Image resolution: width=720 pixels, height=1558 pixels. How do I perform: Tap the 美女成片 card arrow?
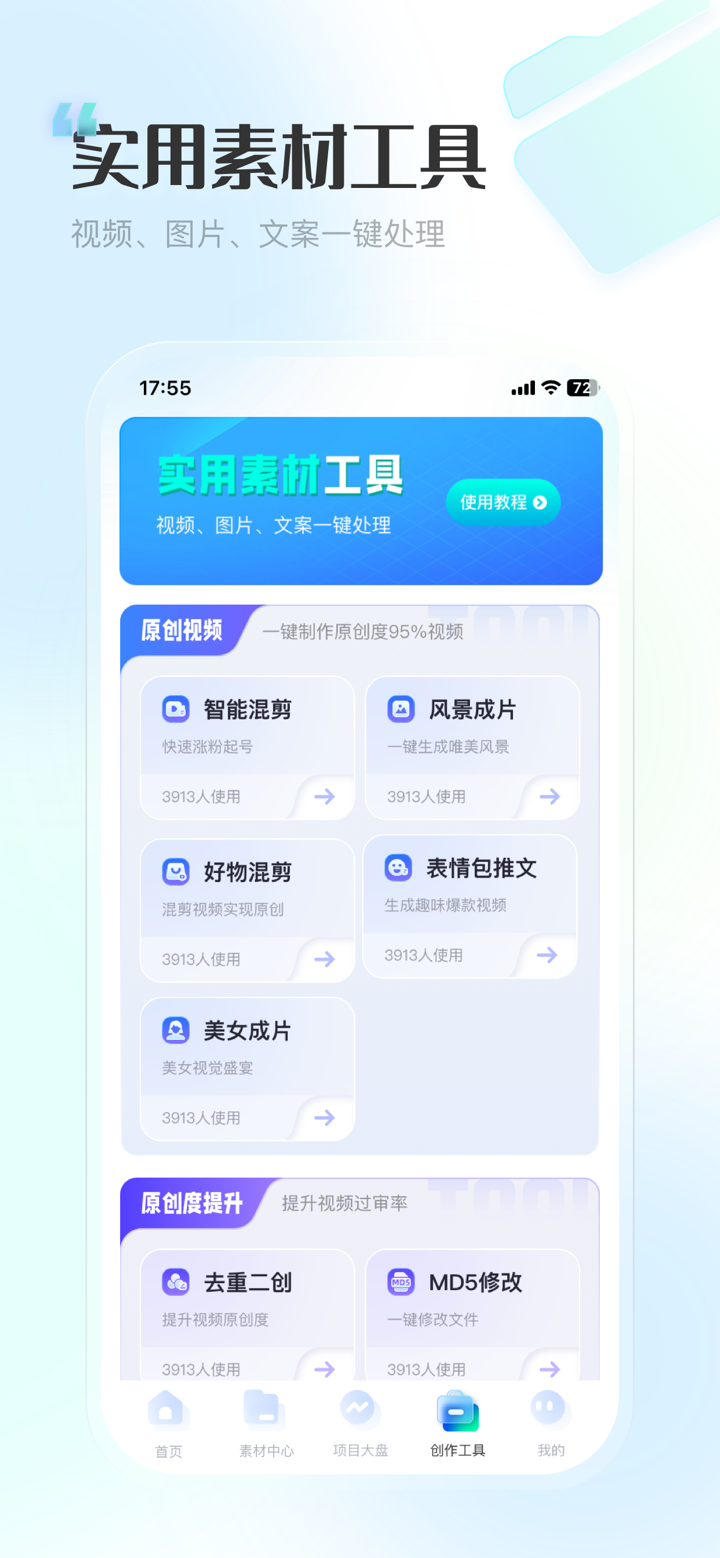tap(323, 1117)
